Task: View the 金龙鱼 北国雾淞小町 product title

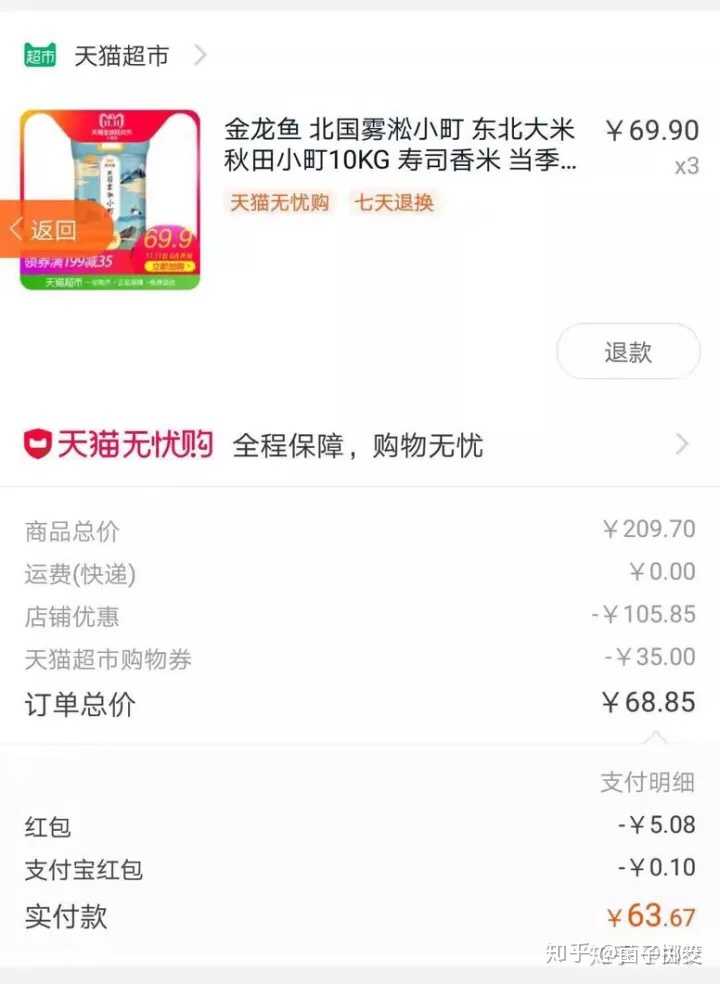Action: pos(400,145)
